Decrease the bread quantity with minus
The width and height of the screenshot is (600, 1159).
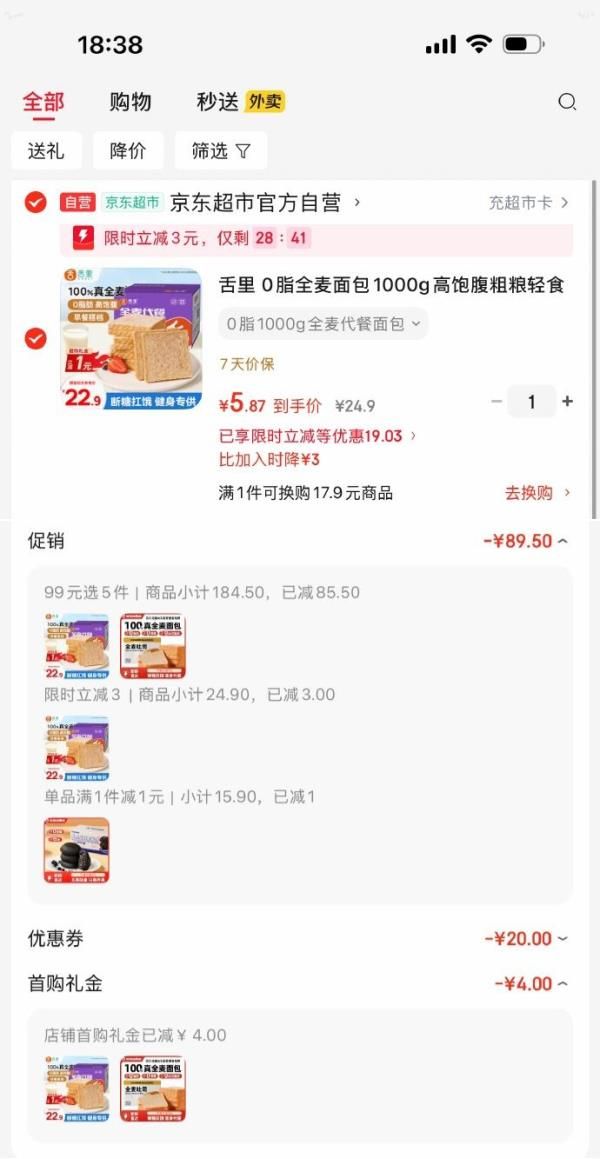496,402
